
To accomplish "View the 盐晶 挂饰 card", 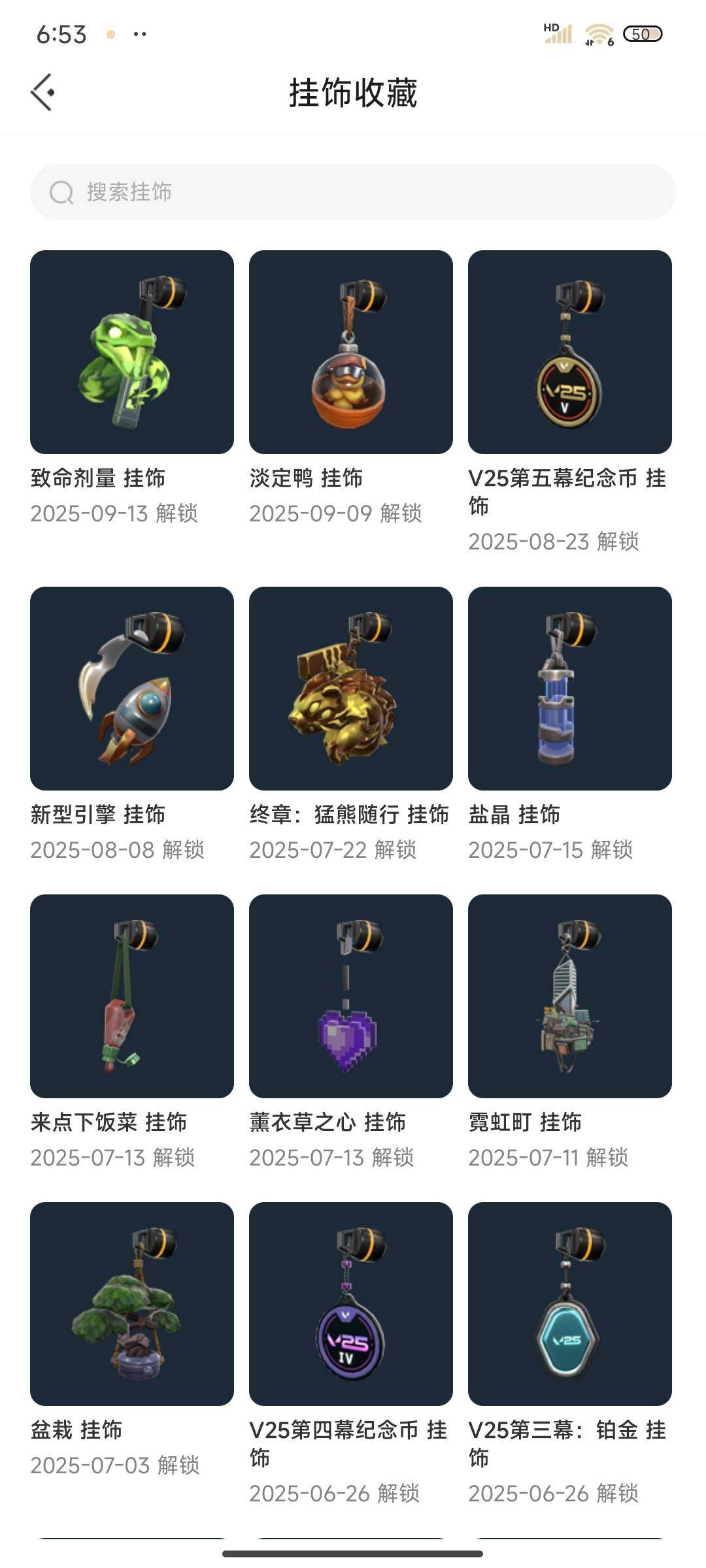I will pyautogui.click(x=570, y=689).
